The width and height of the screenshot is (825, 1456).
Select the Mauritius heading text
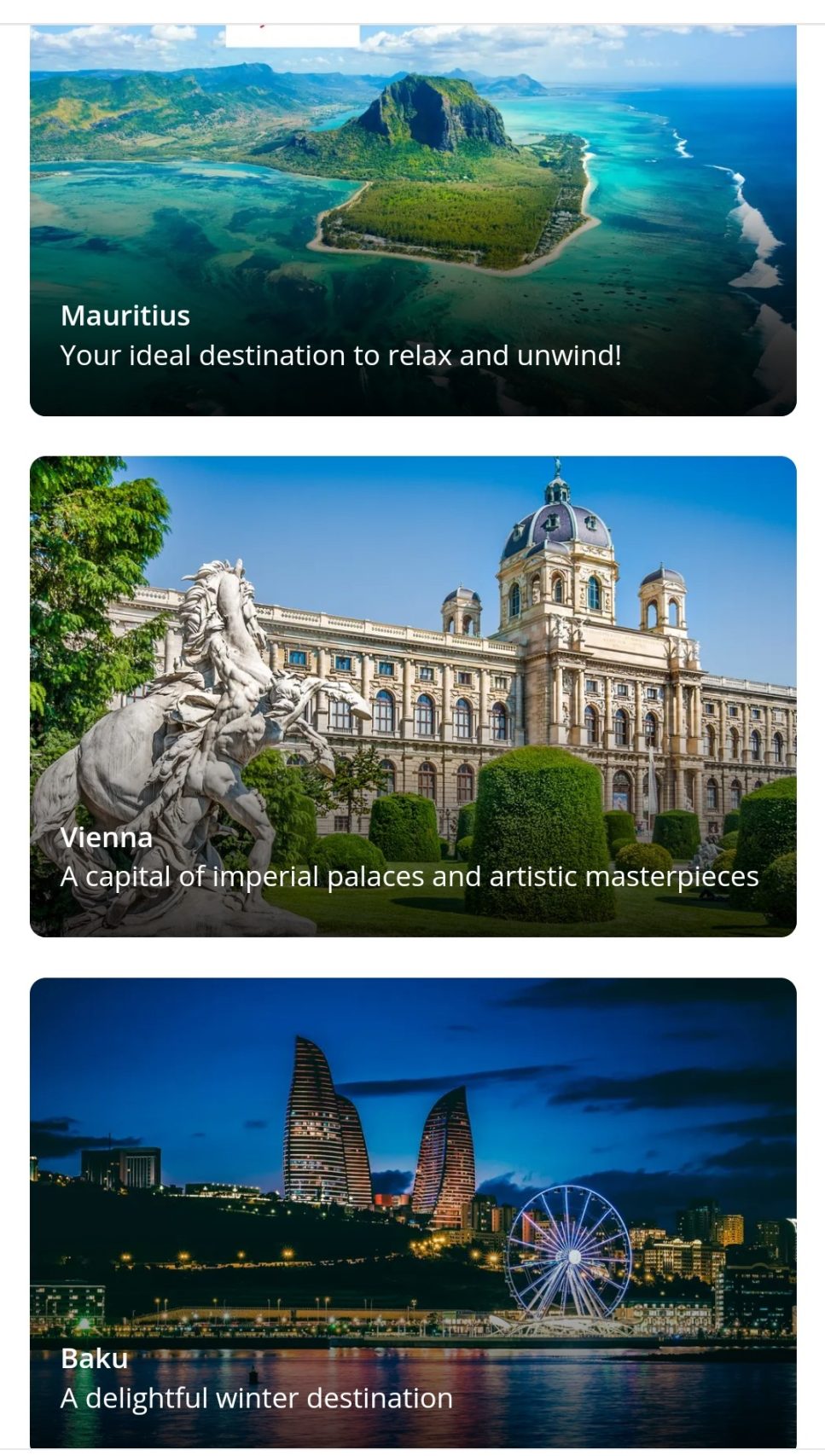[x=125, y=317]
